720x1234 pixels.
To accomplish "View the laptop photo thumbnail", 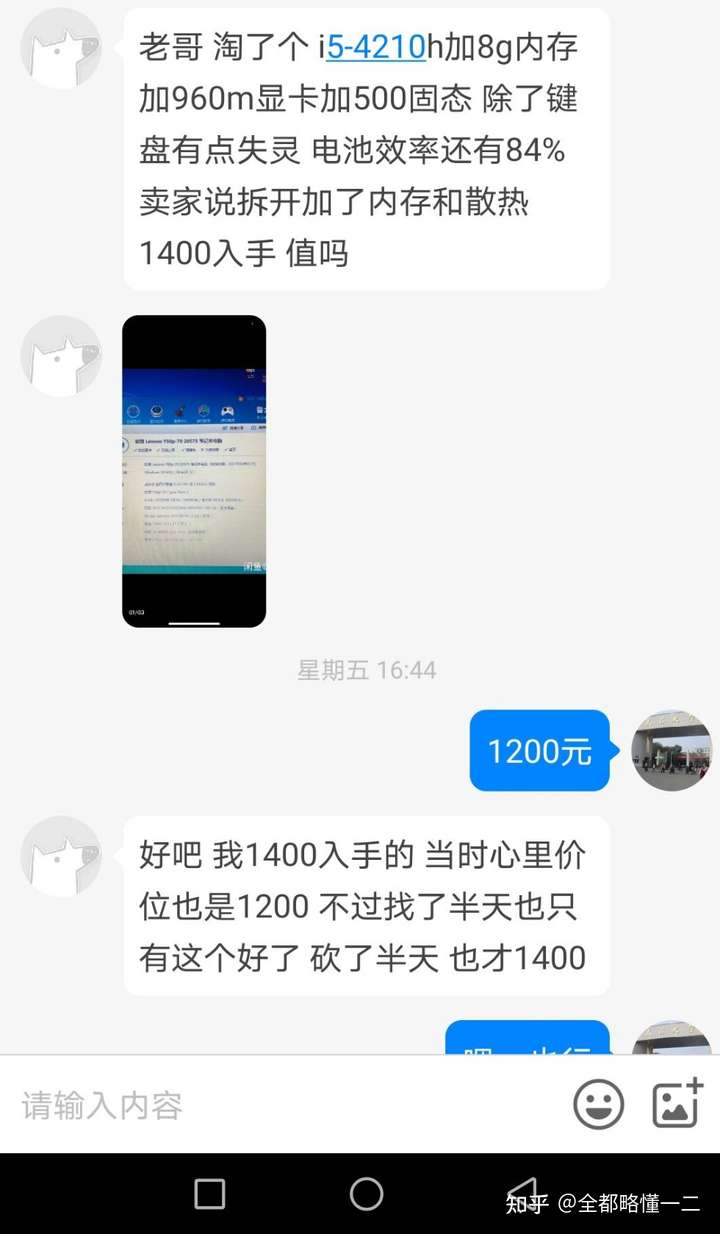I will 194,470.
